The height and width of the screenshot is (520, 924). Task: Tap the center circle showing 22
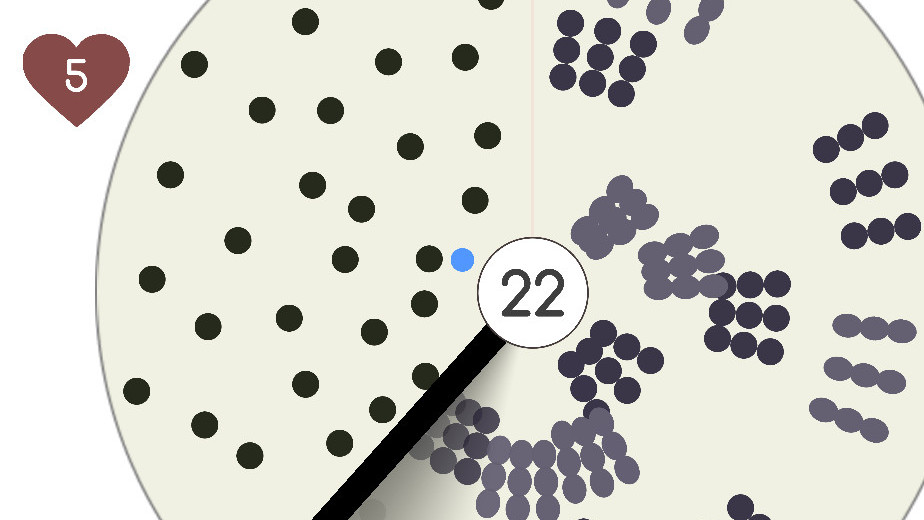[532, 293]
